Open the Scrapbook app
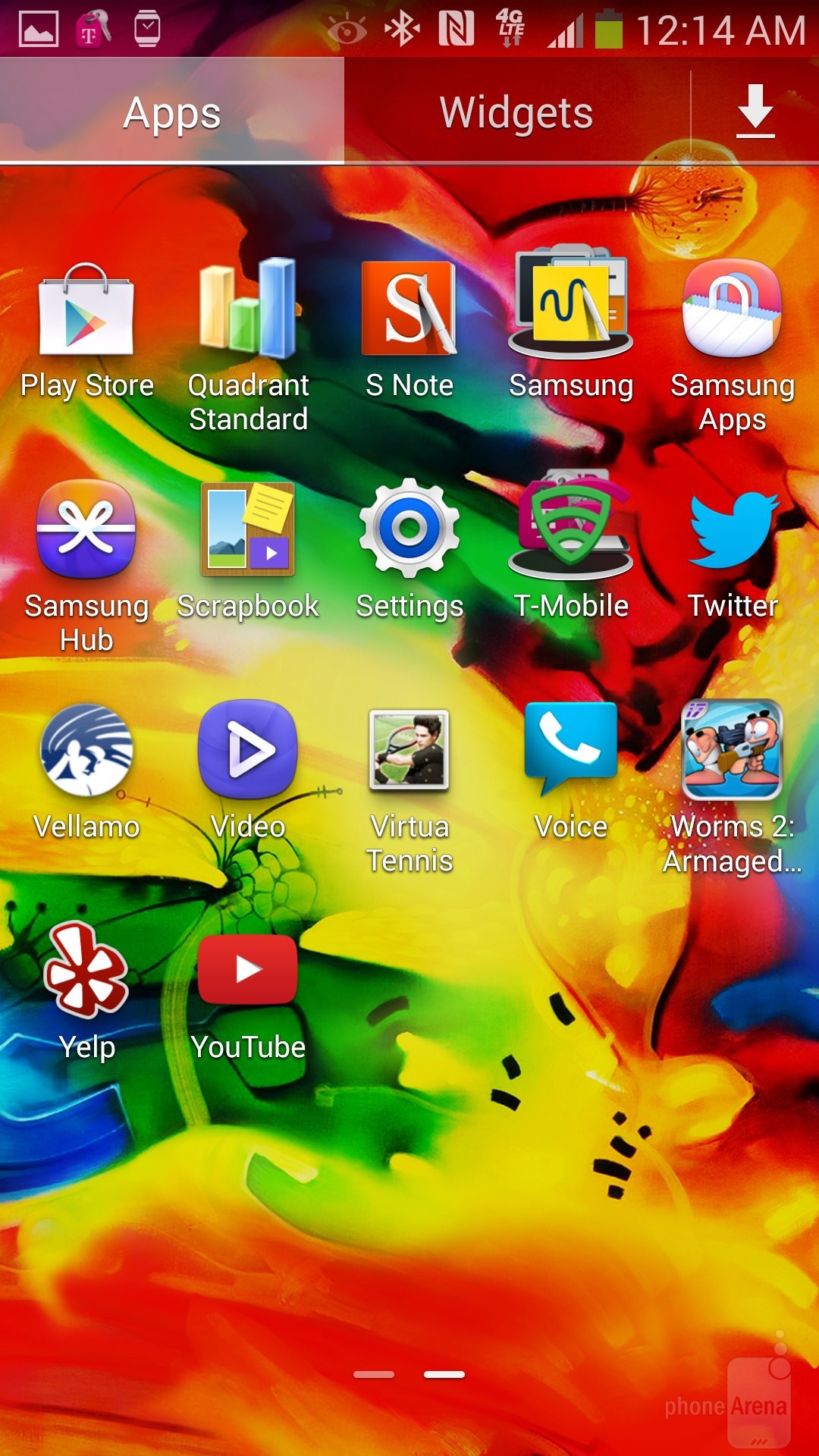 tap(248, 529)
